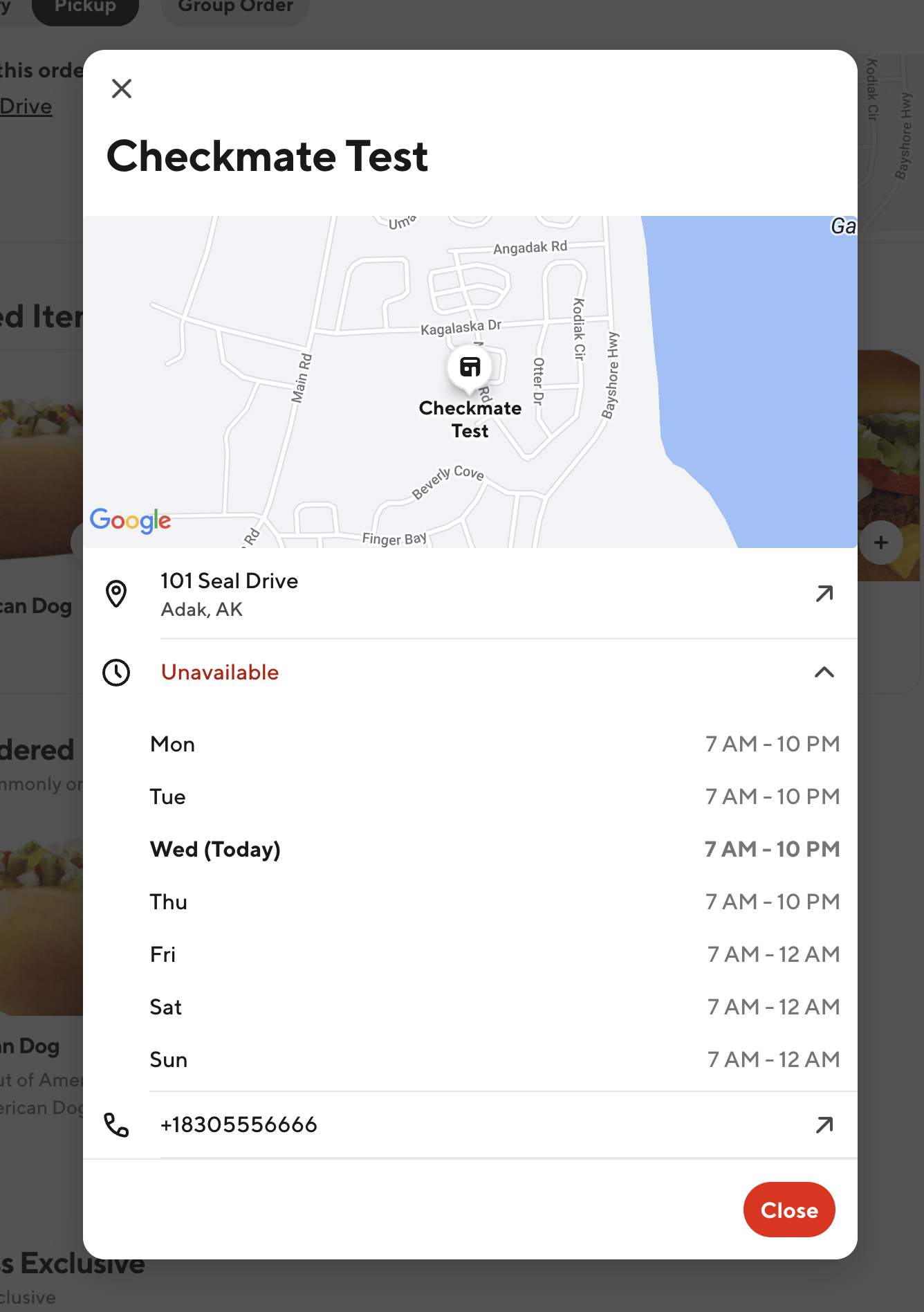Zoom in using the map plus button

[880, 543]
